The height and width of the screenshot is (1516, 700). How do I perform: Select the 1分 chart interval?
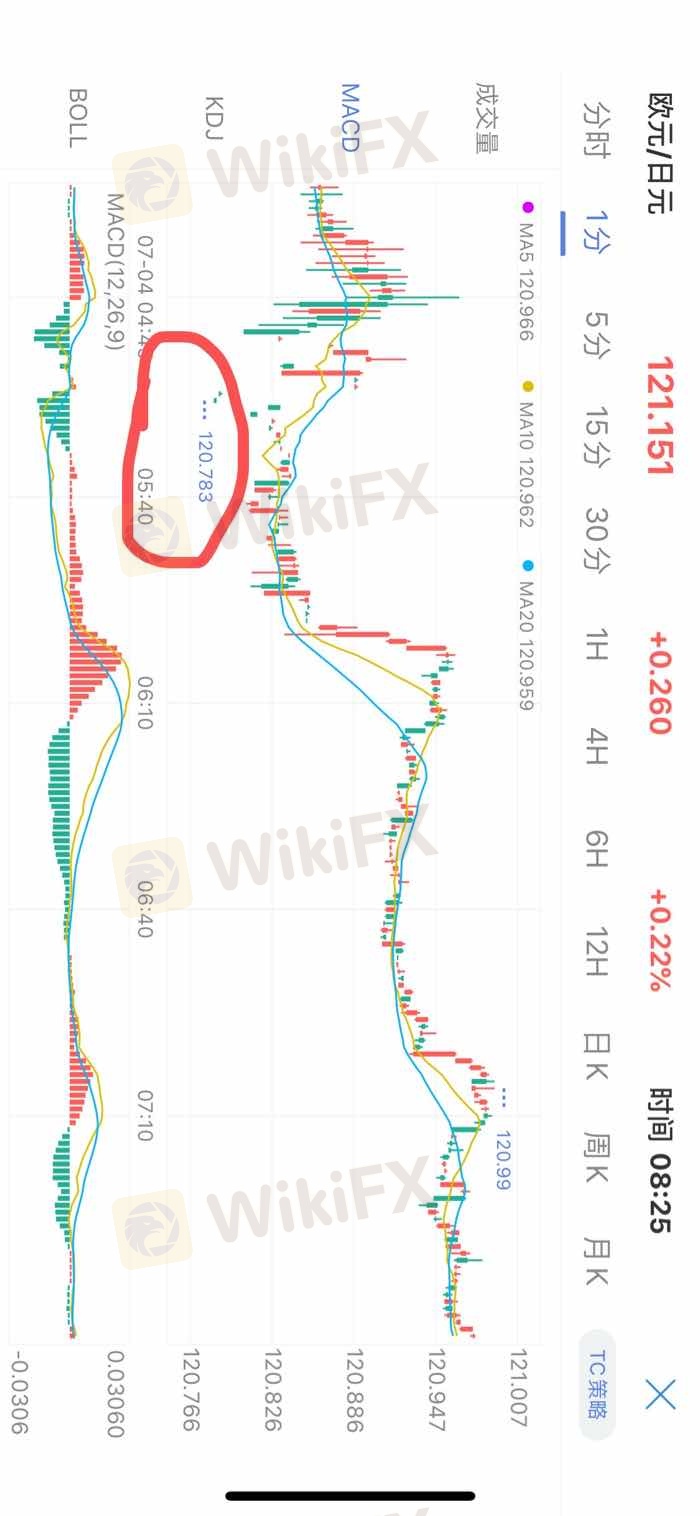597,231
